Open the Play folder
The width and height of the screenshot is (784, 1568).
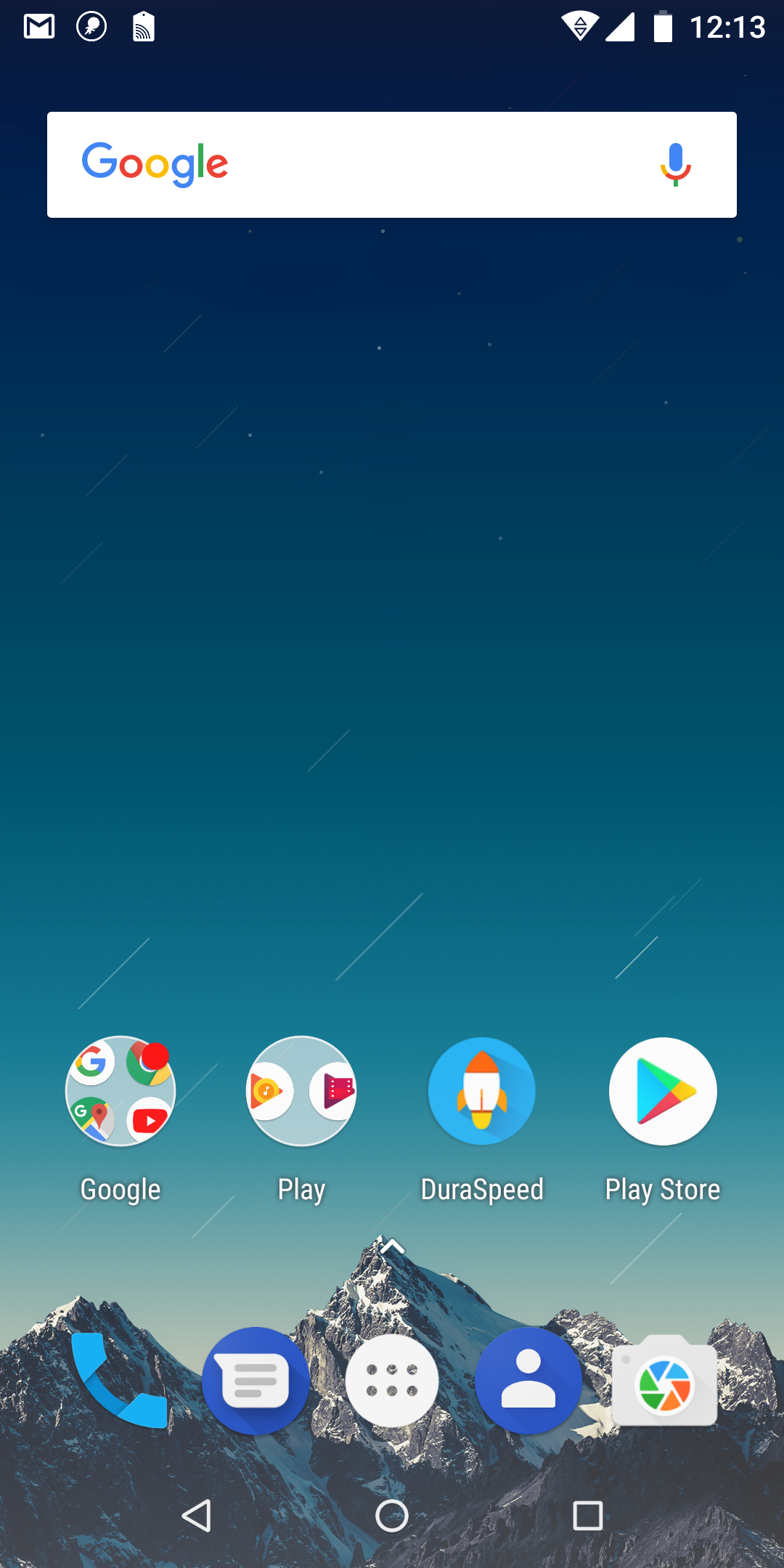[301, 1091]
